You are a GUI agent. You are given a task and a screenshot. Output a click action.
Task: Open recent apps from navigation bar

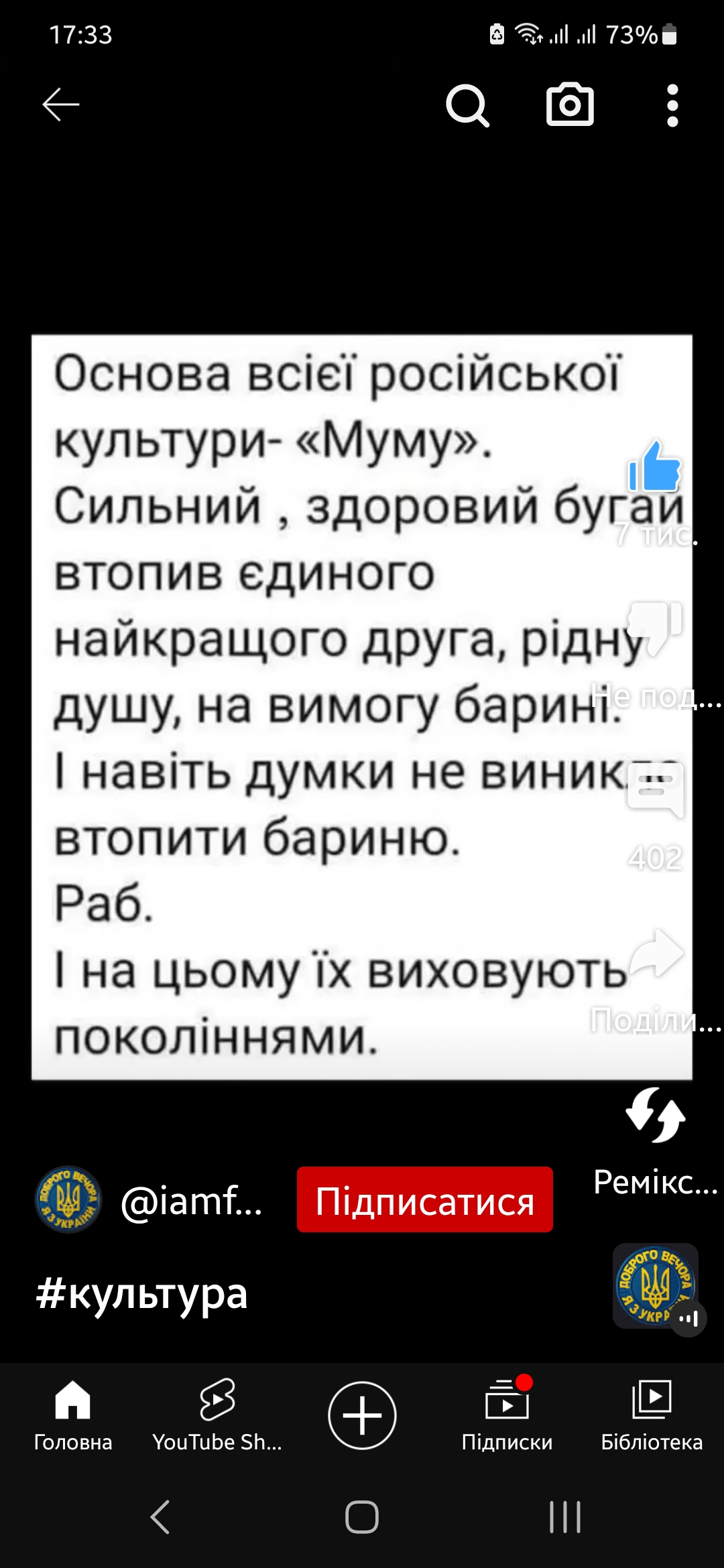[564, 1517]
